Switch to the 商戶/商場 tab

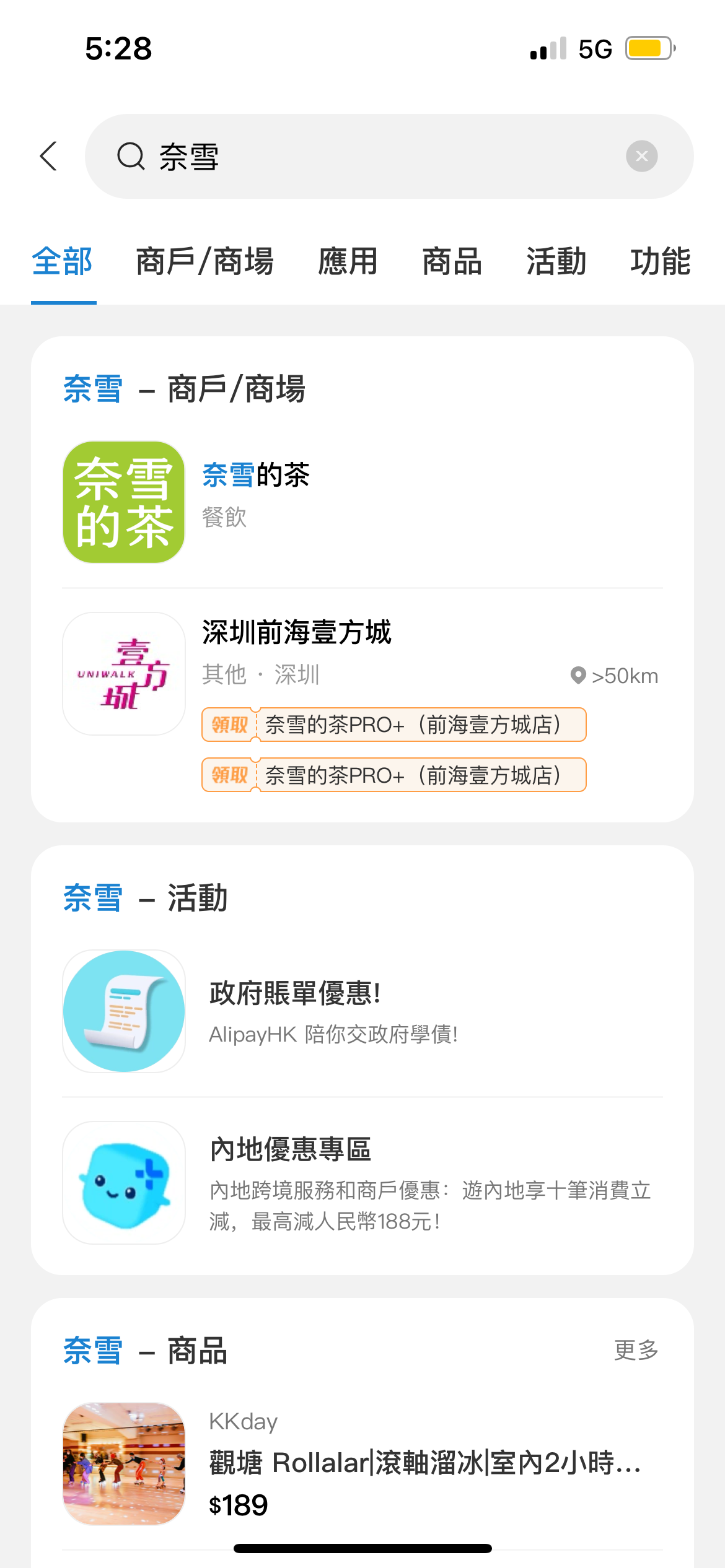tap(204, 261)
